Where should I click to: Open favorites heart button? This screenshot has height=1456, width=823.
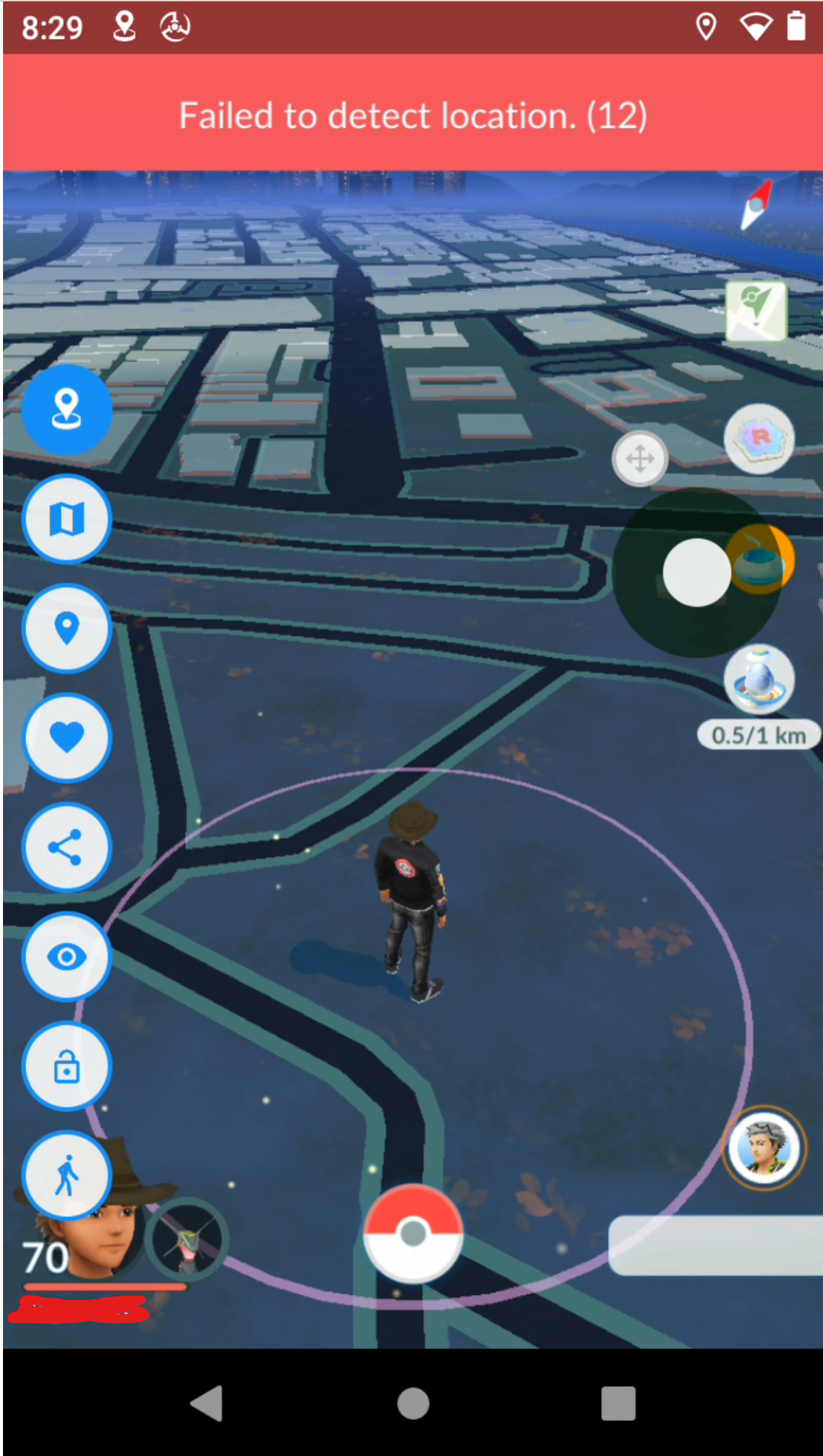pyautogui.click(x=67, y=737)
